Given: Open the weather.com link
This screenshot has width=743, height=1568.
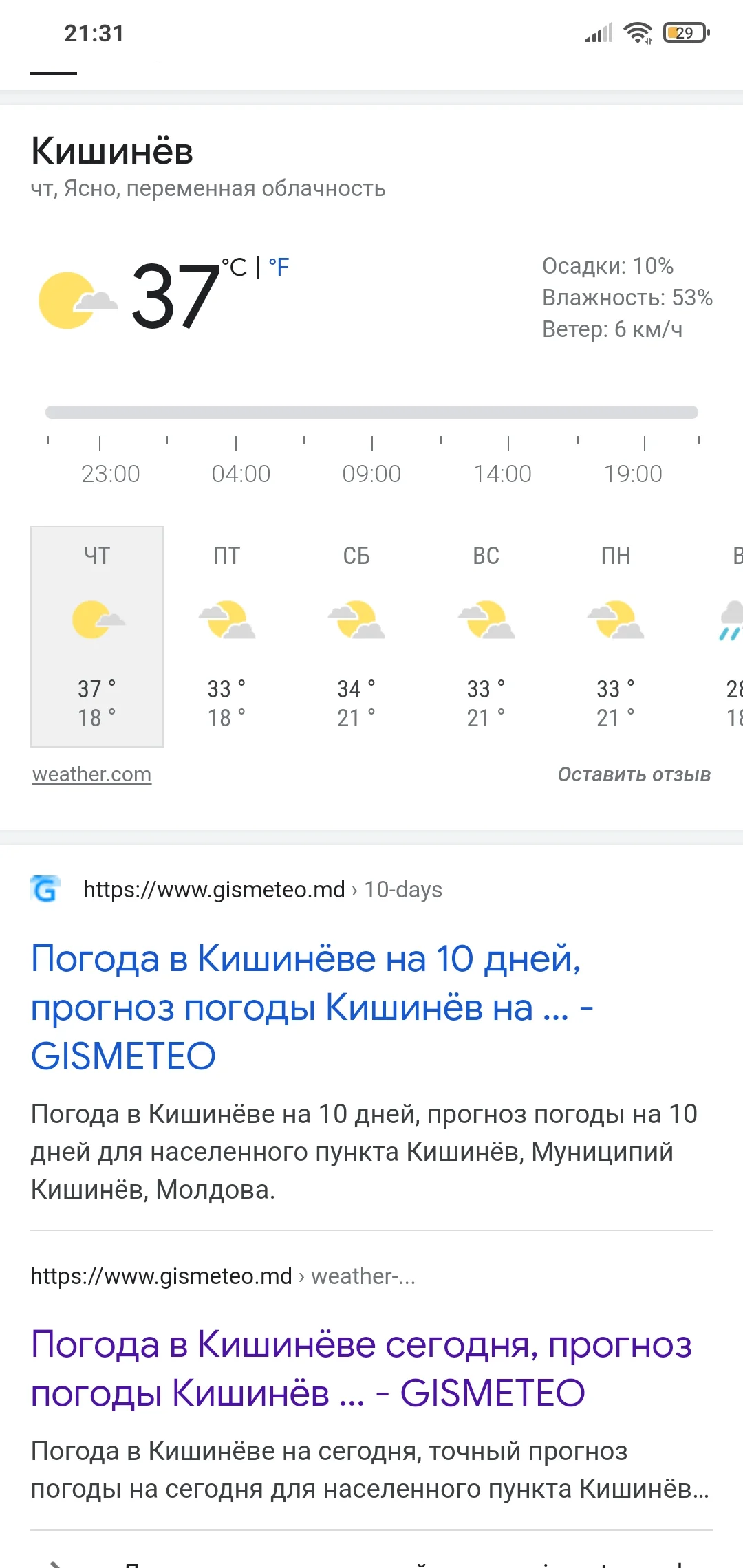Looking at the screenshot, I should pos(91,773).
